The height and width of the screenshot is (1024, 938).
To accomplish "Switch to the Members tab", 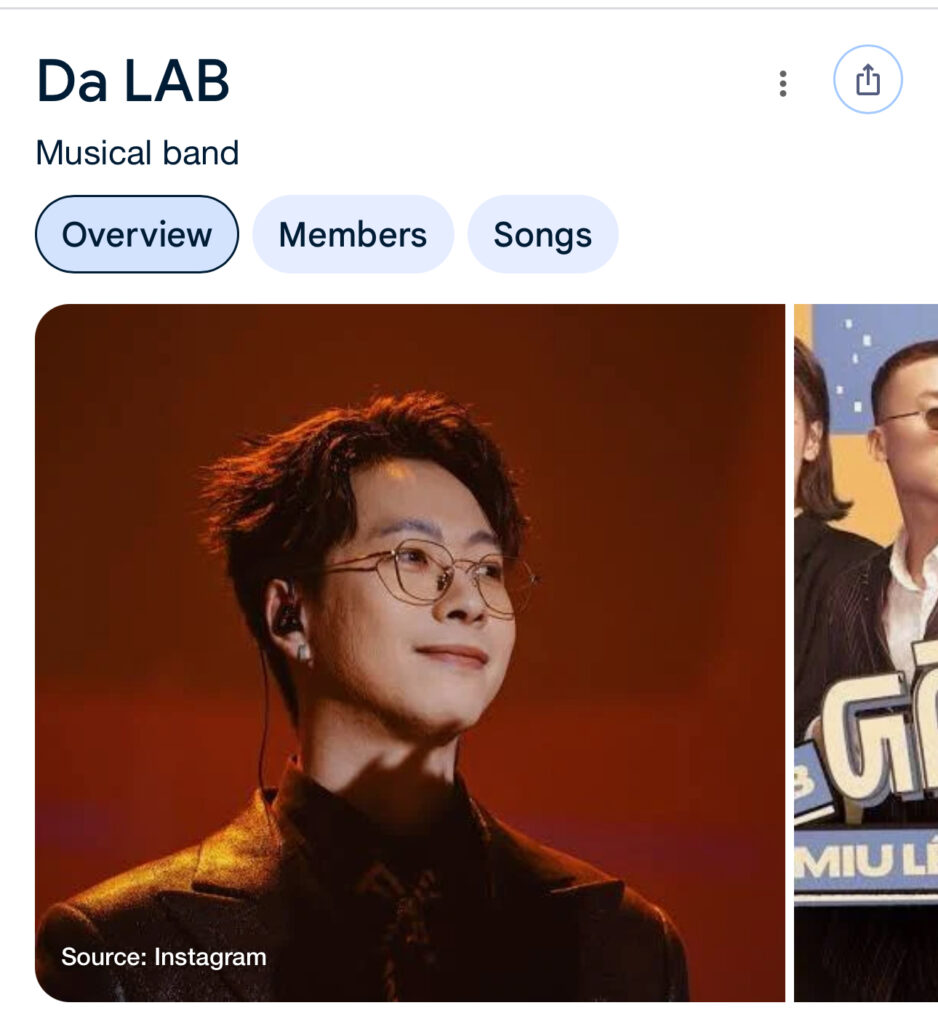I will click(x=352, y=235).
